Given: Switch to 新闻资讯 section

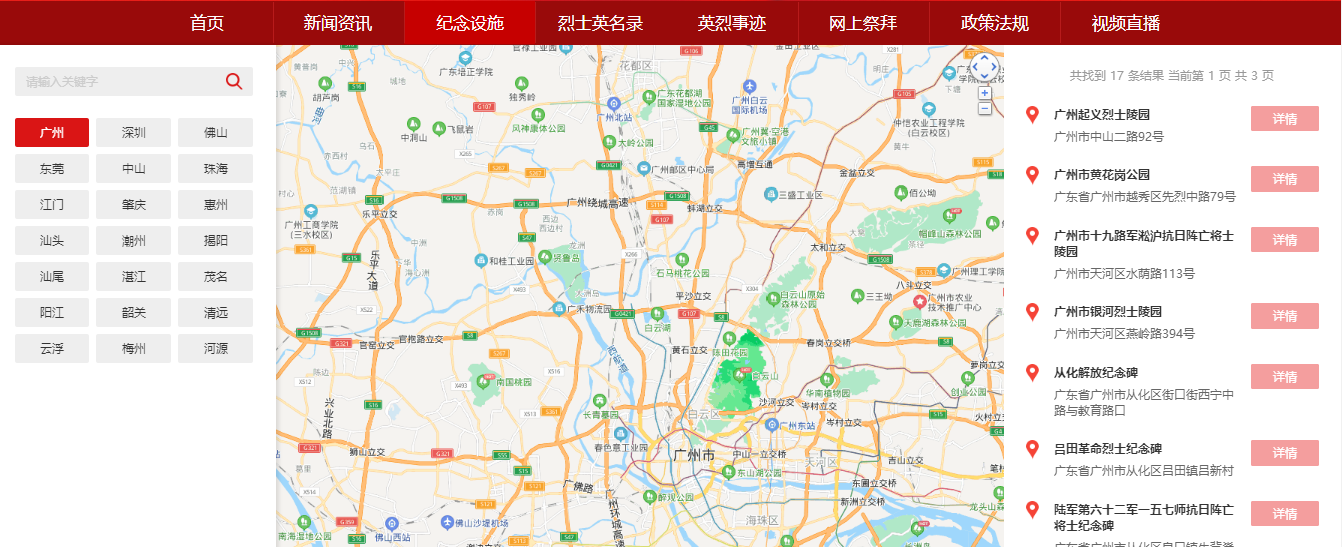Looking at the screenshot, I should click(x=338, y=23).
